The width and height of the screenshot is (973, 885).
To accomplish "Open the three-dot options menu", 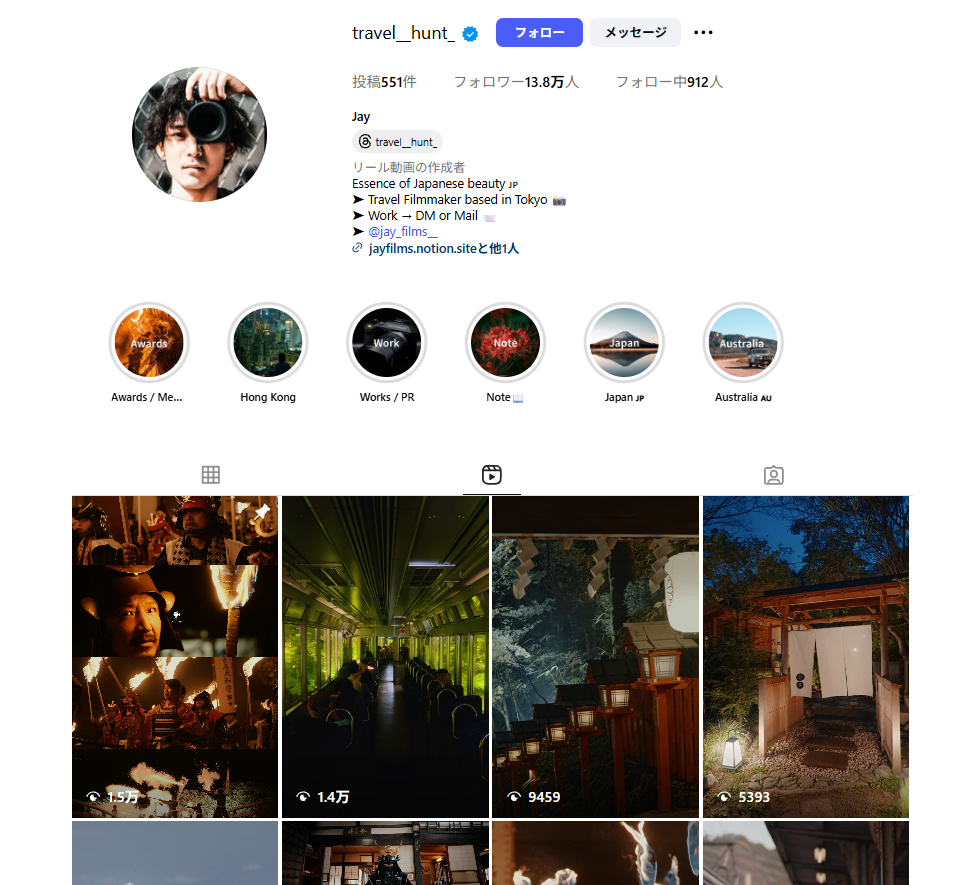I will [x=703, y=33].
